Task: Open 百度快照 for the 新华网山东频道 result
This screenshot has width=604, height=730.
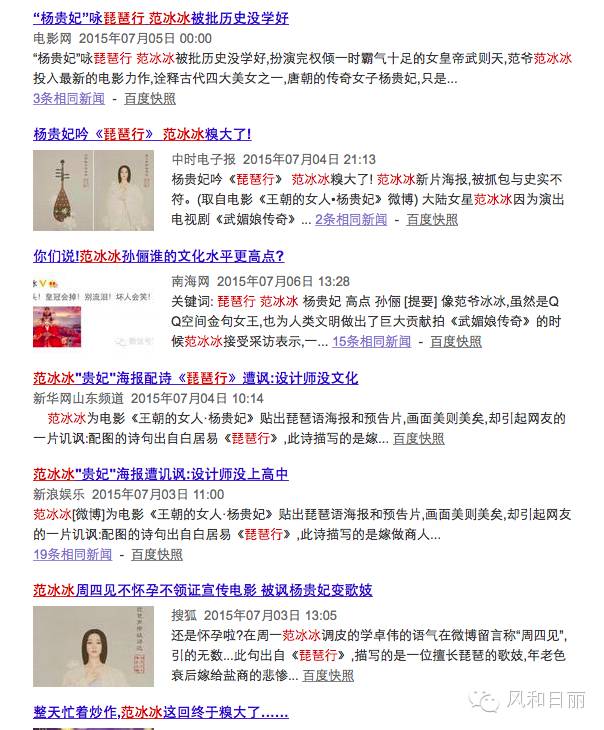Action: pyautogui.click(x=419, y=438)
